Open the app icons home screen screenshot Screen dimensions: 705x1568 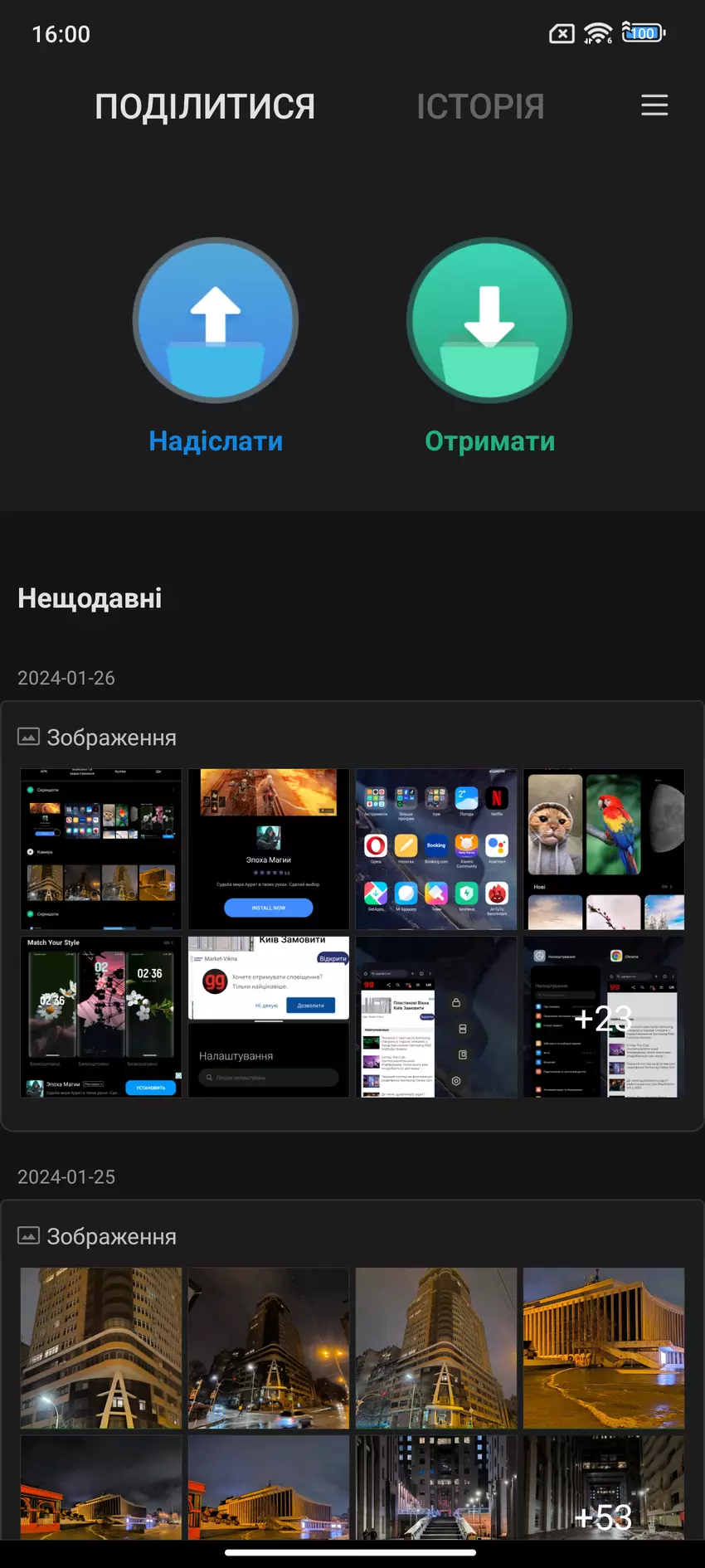(x=436, y=849)
